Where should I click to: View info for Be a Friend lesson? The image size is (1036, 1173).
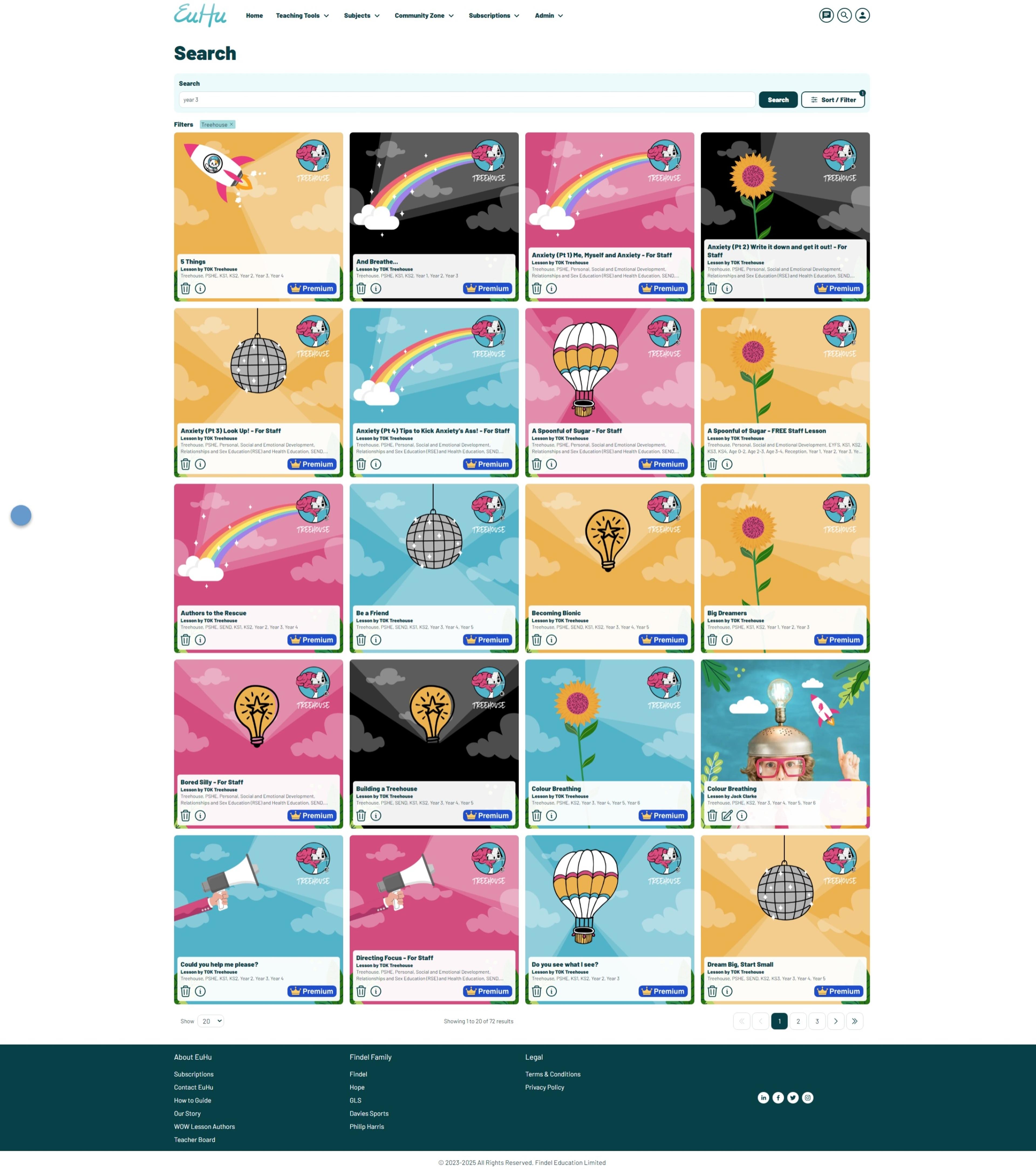pos(376,640)
